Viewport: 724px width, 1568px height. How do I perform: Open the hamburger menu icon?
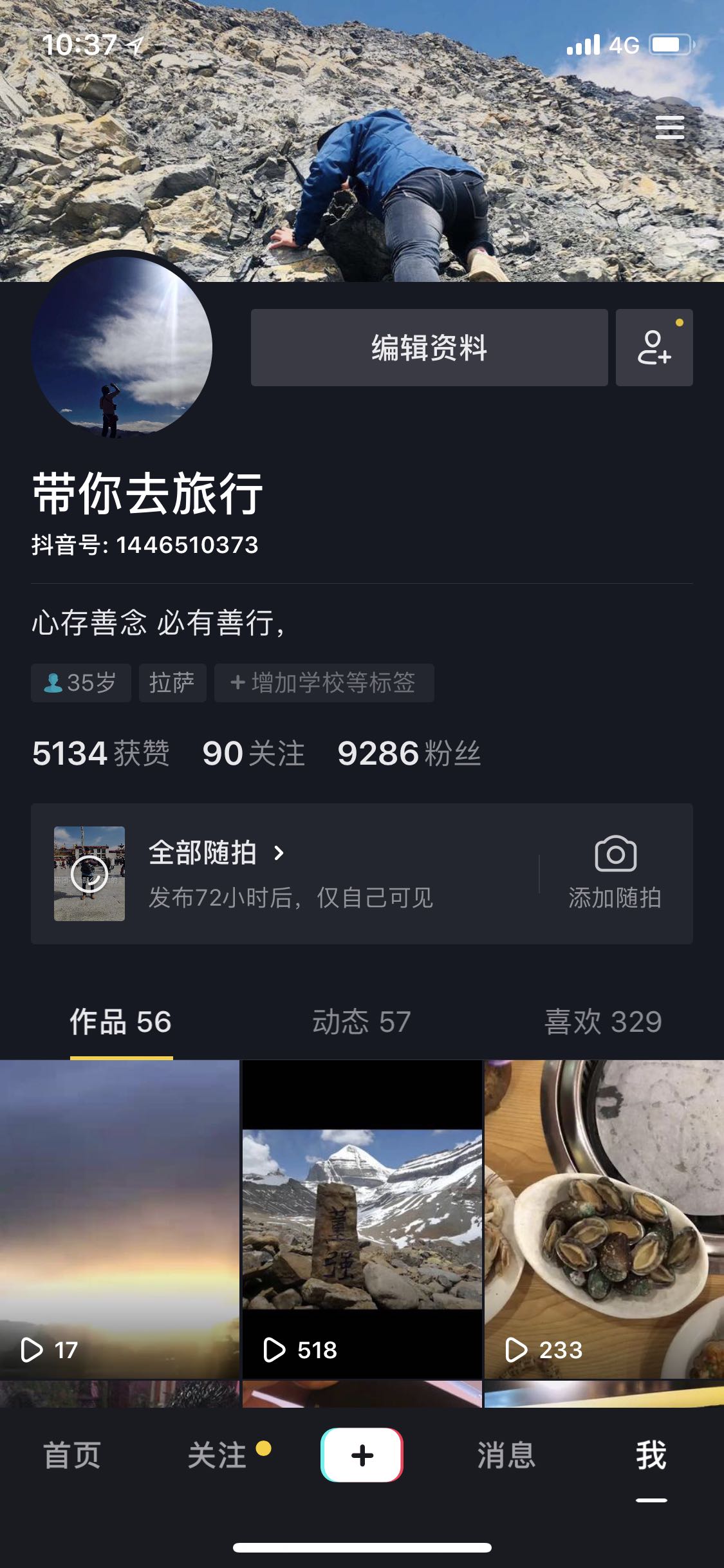(x=669, y=127)
